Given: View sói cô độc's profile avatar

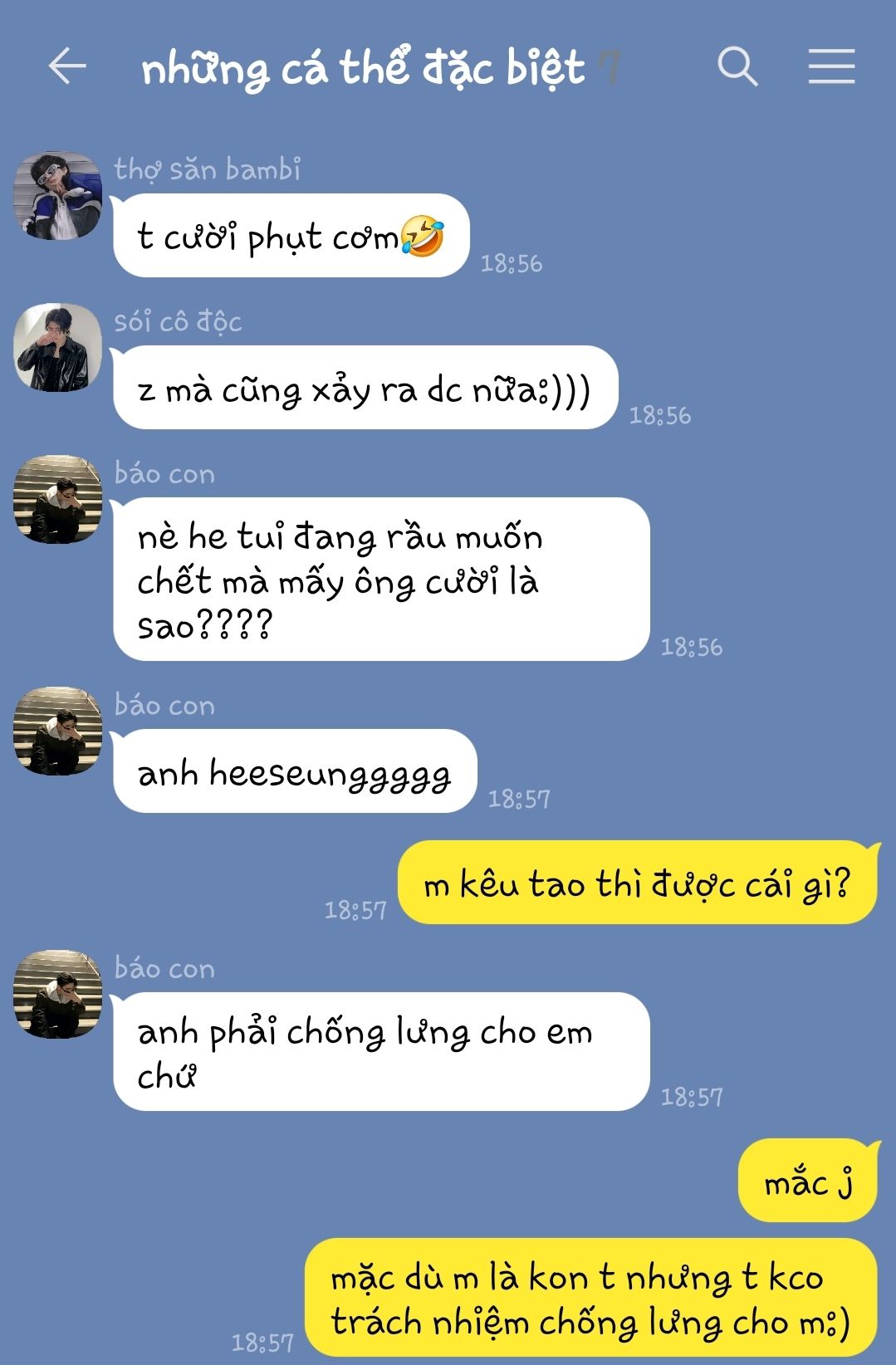Looking at the screenshot, I should point(57,347).
